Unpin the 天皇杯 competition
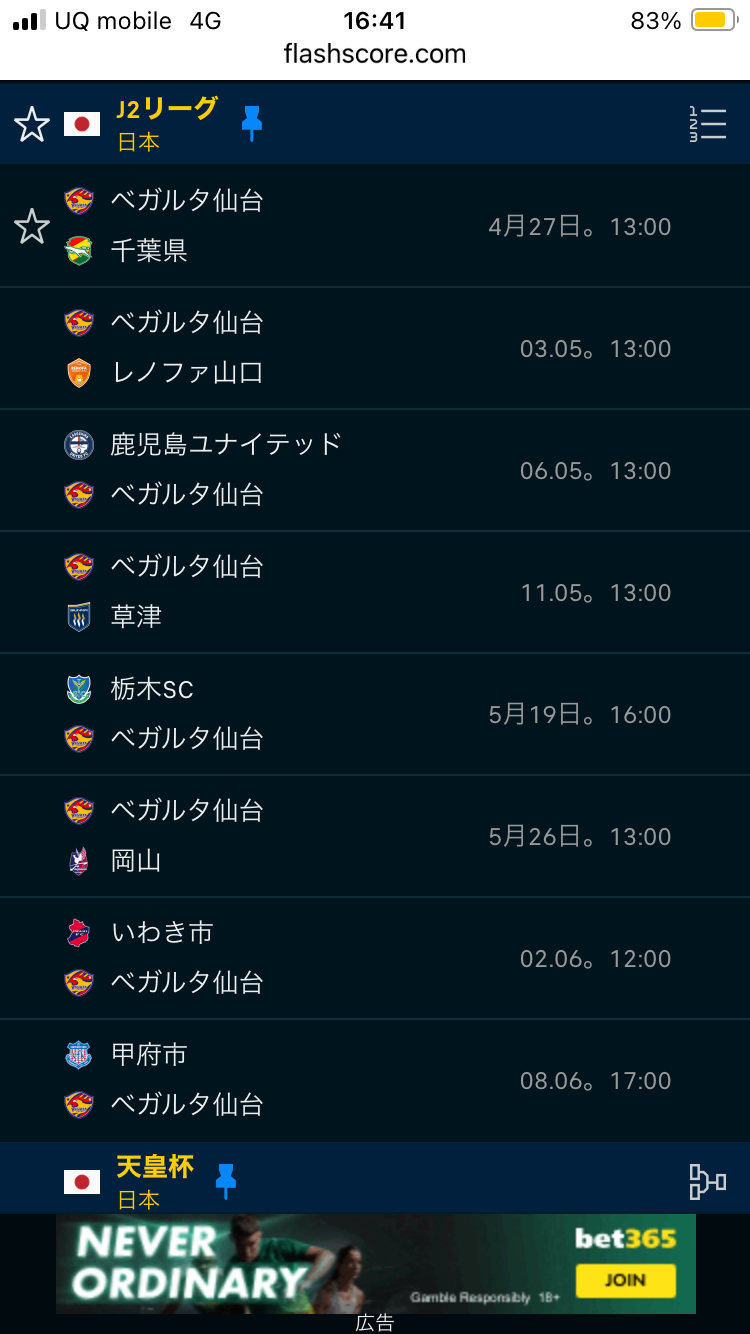The image size is (750, 1334). coord(227,1180)
